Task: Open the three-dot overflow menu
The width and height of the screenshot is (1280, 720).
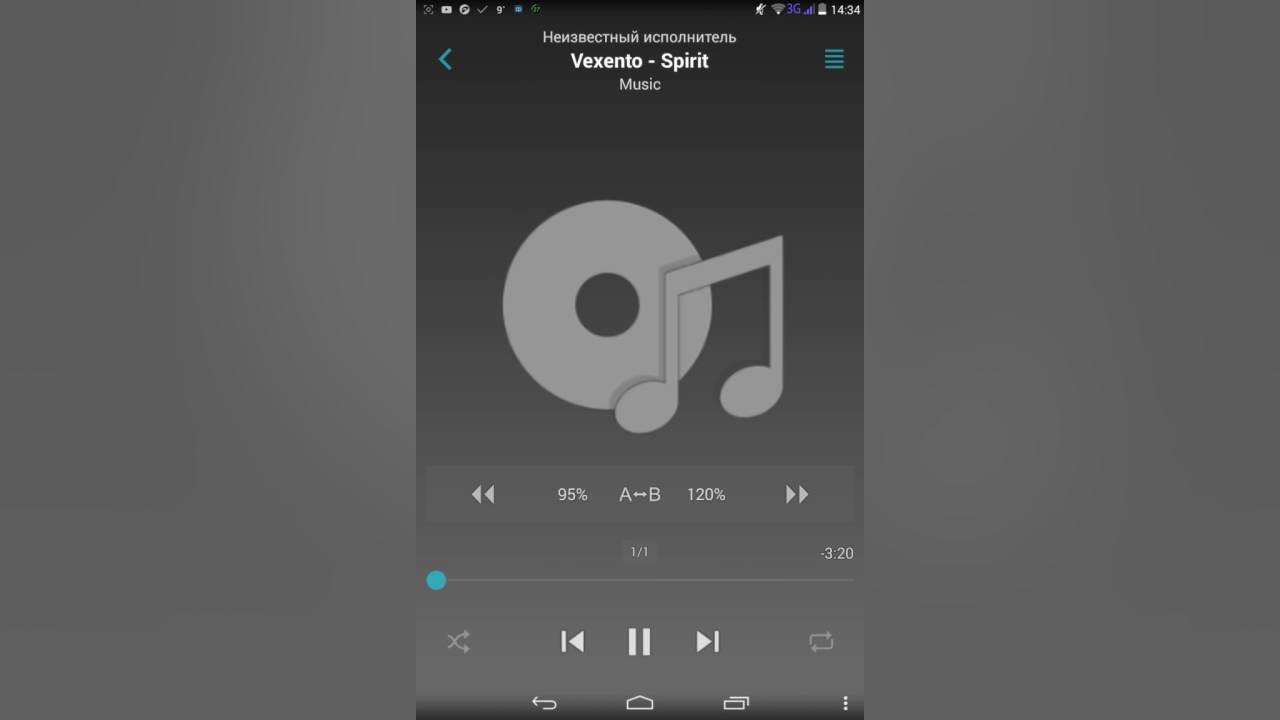Action: point(845,703)
